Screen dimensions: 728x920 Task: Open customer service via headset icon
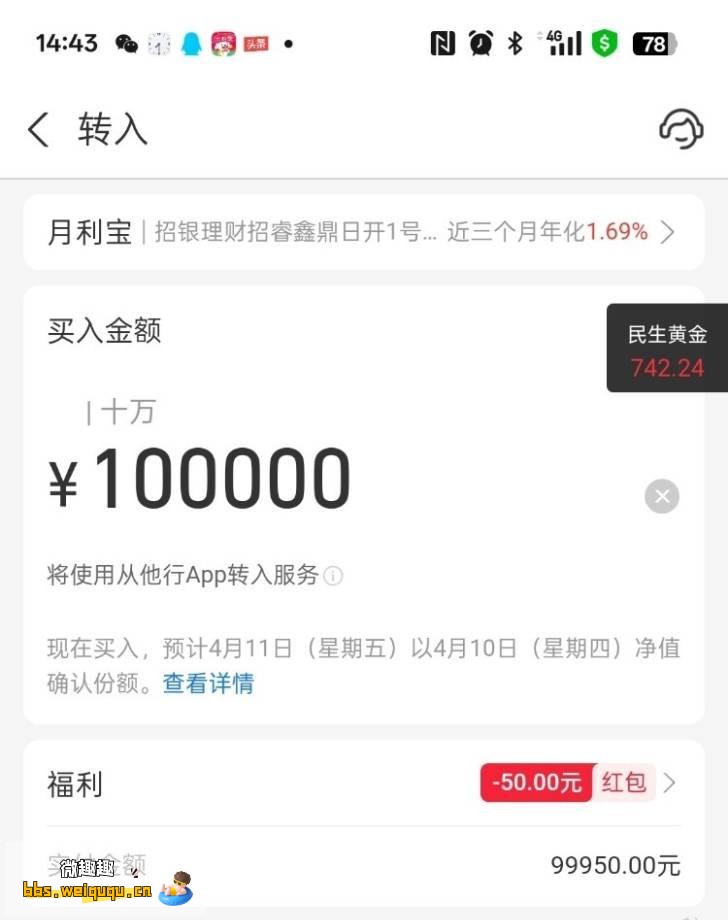(682, 129)
